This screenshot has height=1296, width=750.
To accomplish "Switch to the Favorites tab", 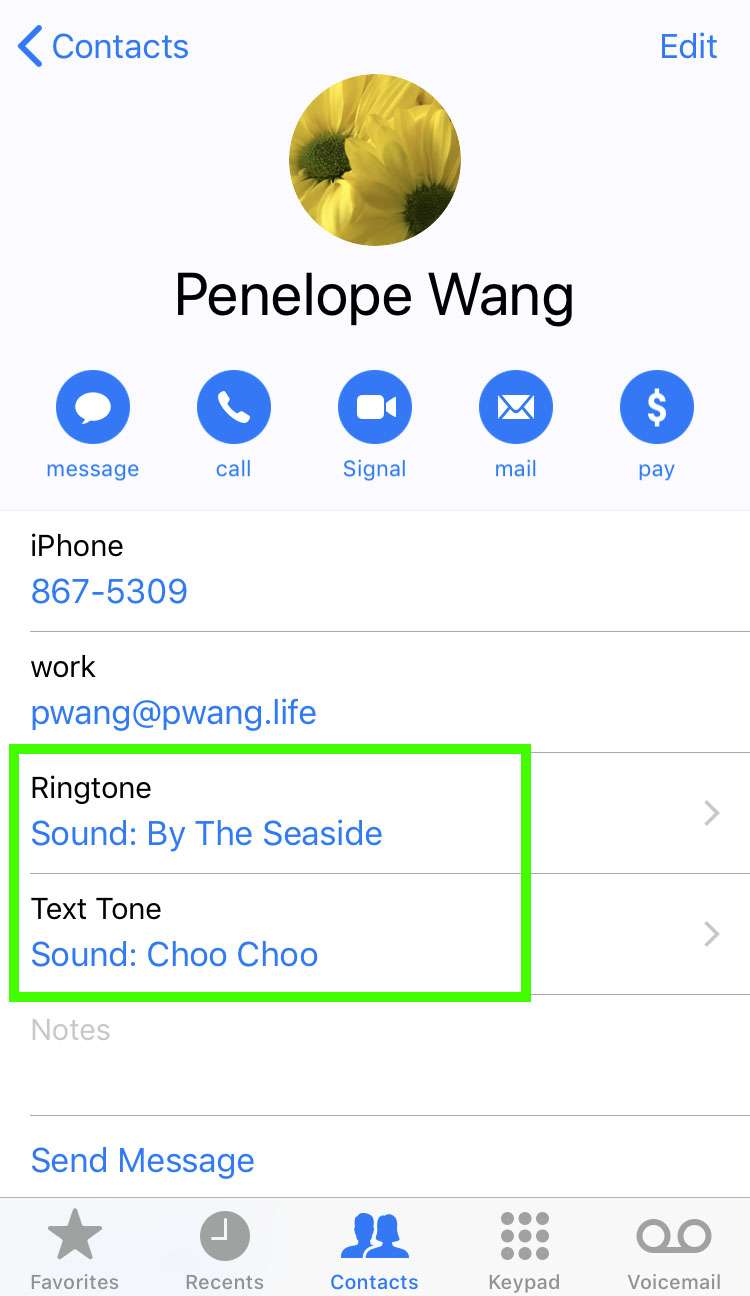I will (x=75, y=1250).
